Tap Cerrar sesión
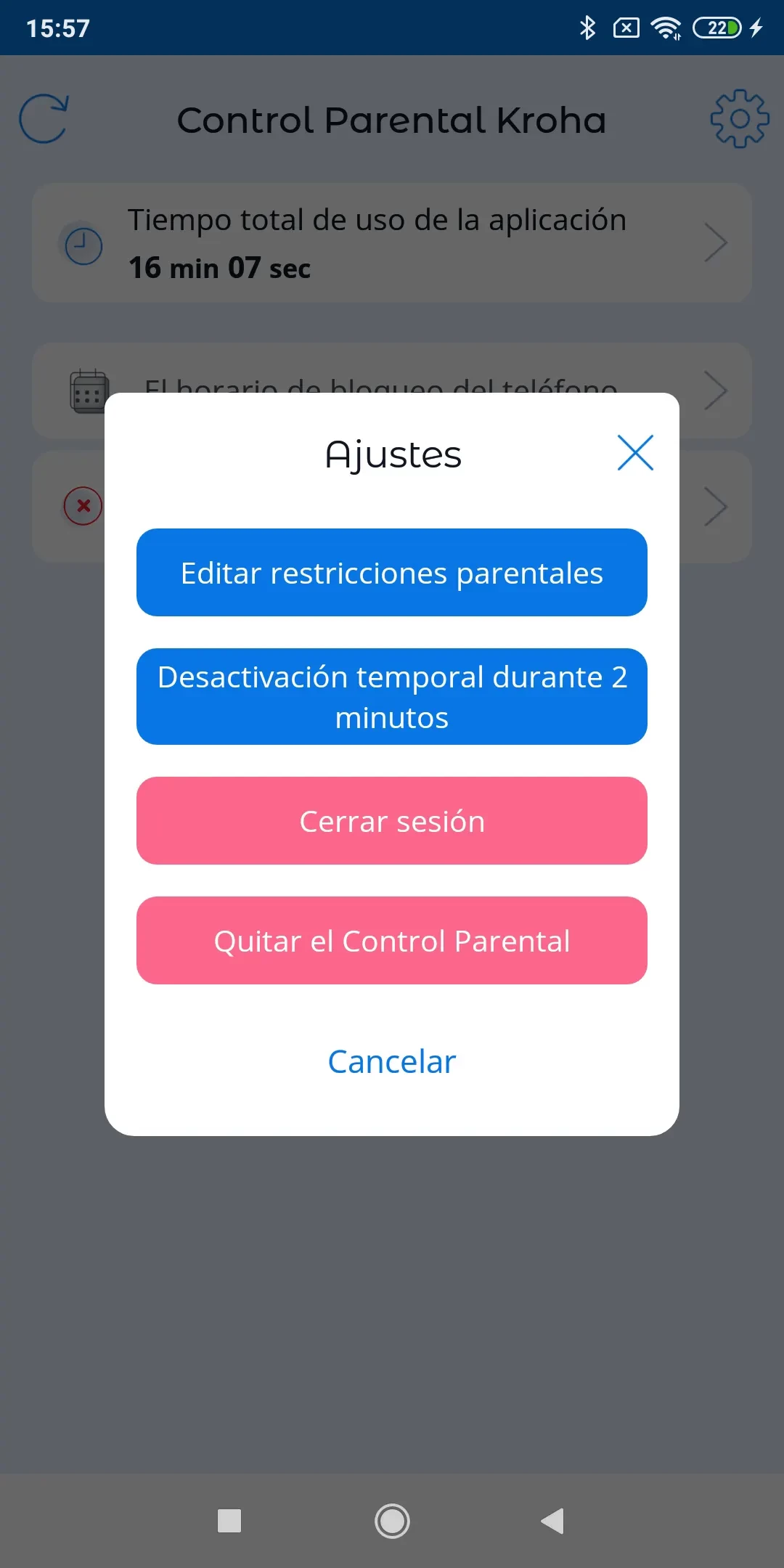The width and height of the screenshot is (784, 1568). [x=392, y=821]
